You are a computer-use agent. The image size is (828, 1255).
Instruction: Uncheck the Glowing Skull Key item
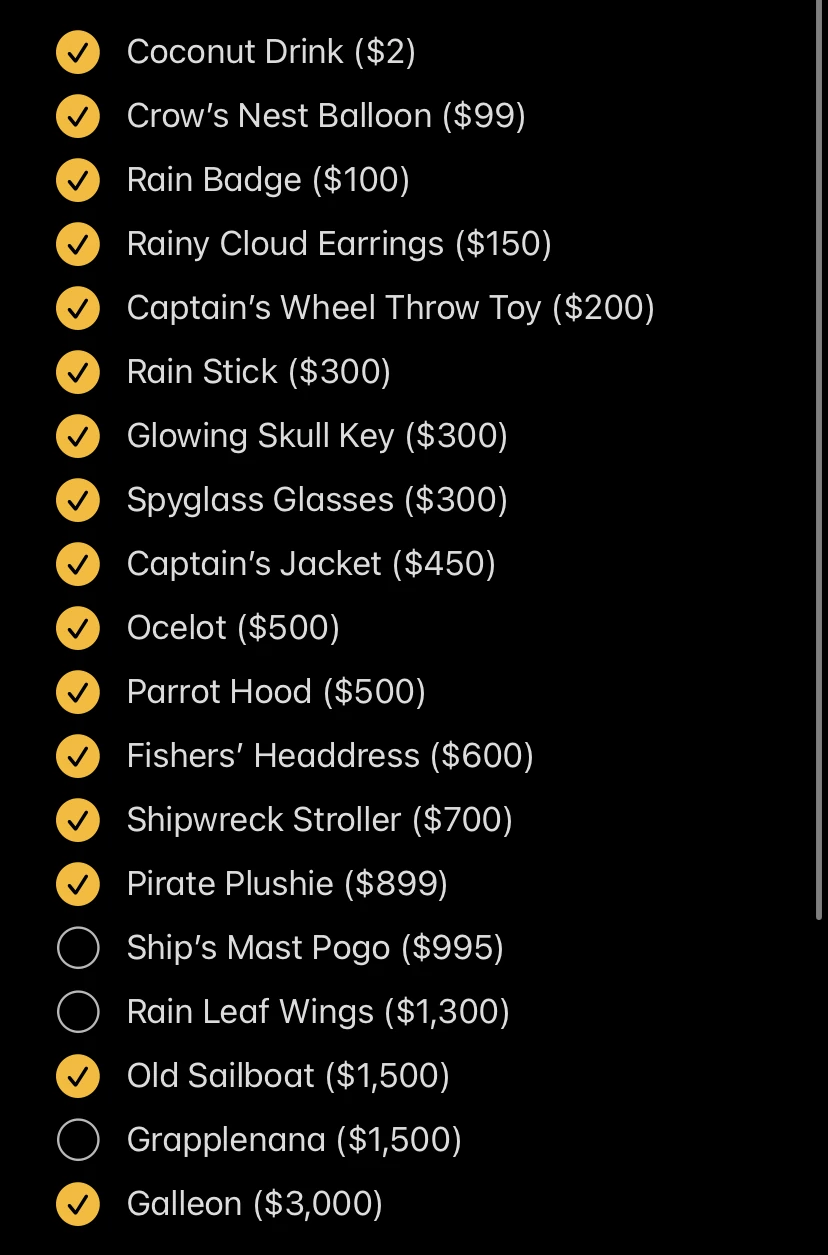77,436
